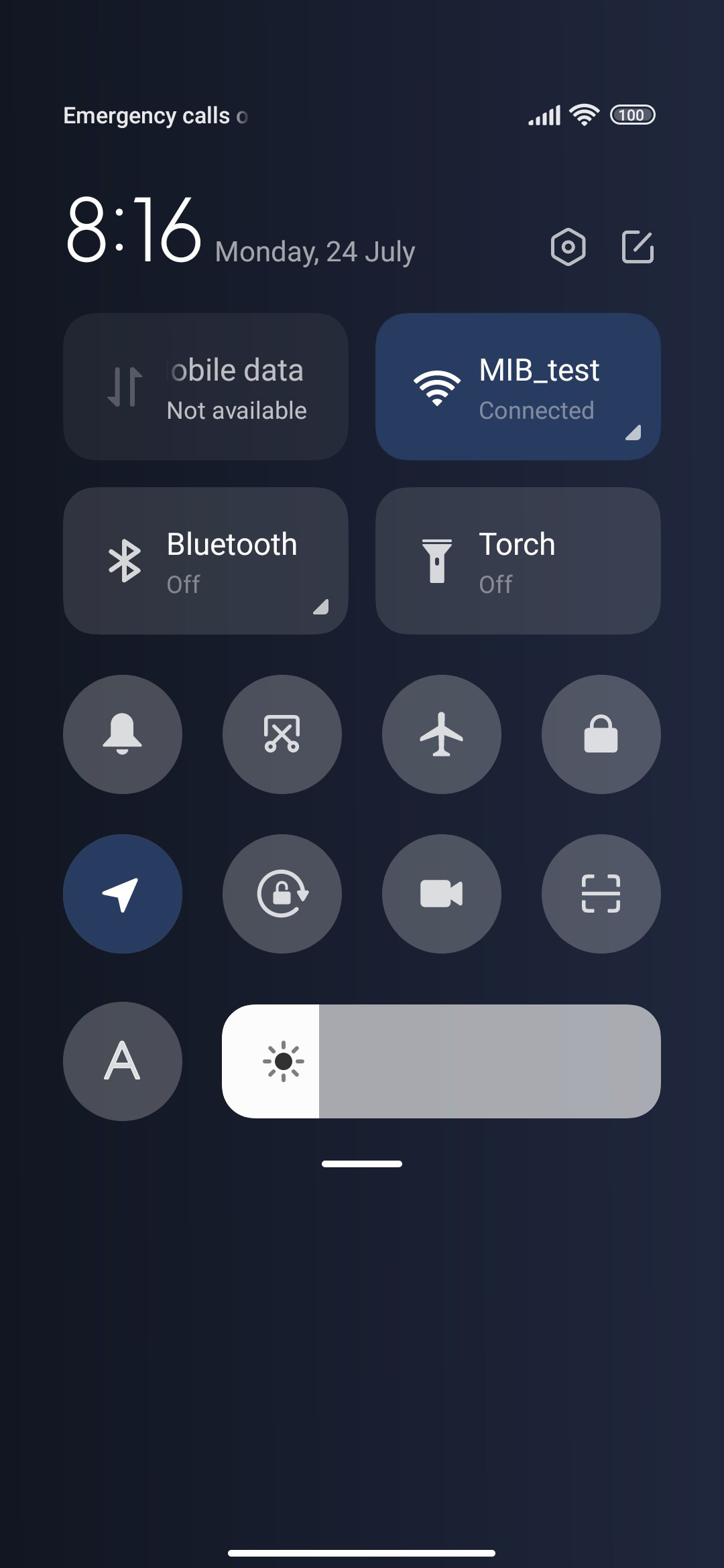Toggle the MIB_test Wi-Fi tile

click(x=518, y=387)
